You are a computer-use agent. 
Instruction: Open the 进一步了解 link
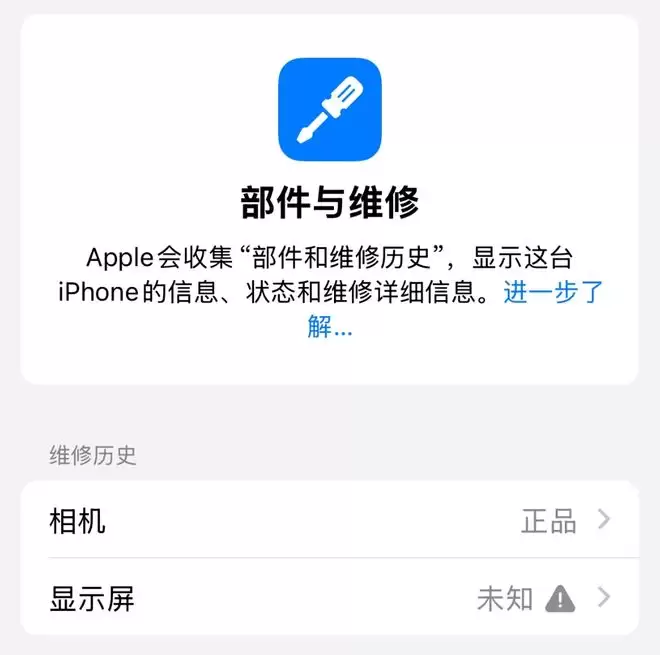pos(552,294)
